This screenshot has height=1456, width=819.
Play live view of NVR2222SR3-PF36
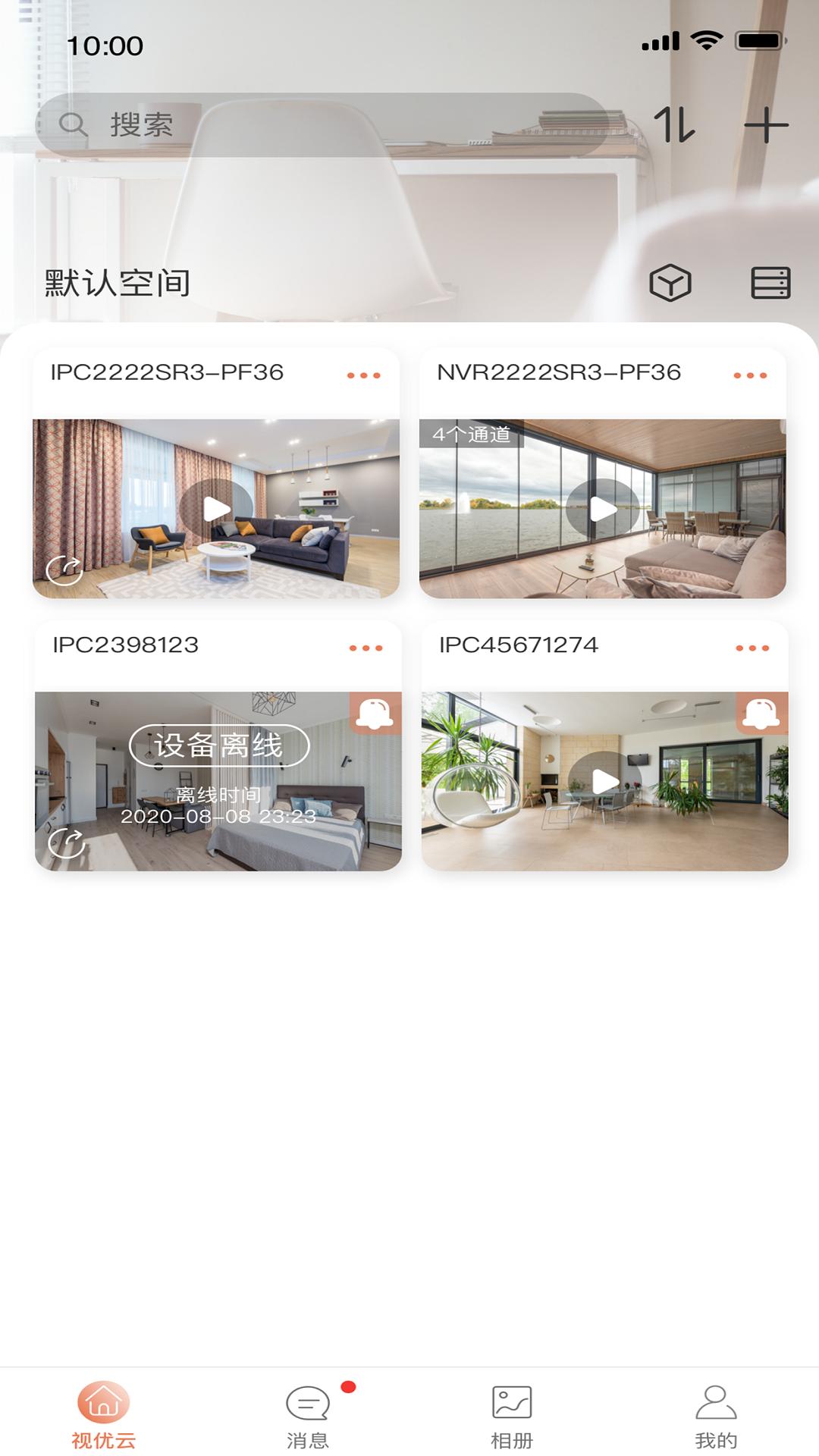[603, 509]
